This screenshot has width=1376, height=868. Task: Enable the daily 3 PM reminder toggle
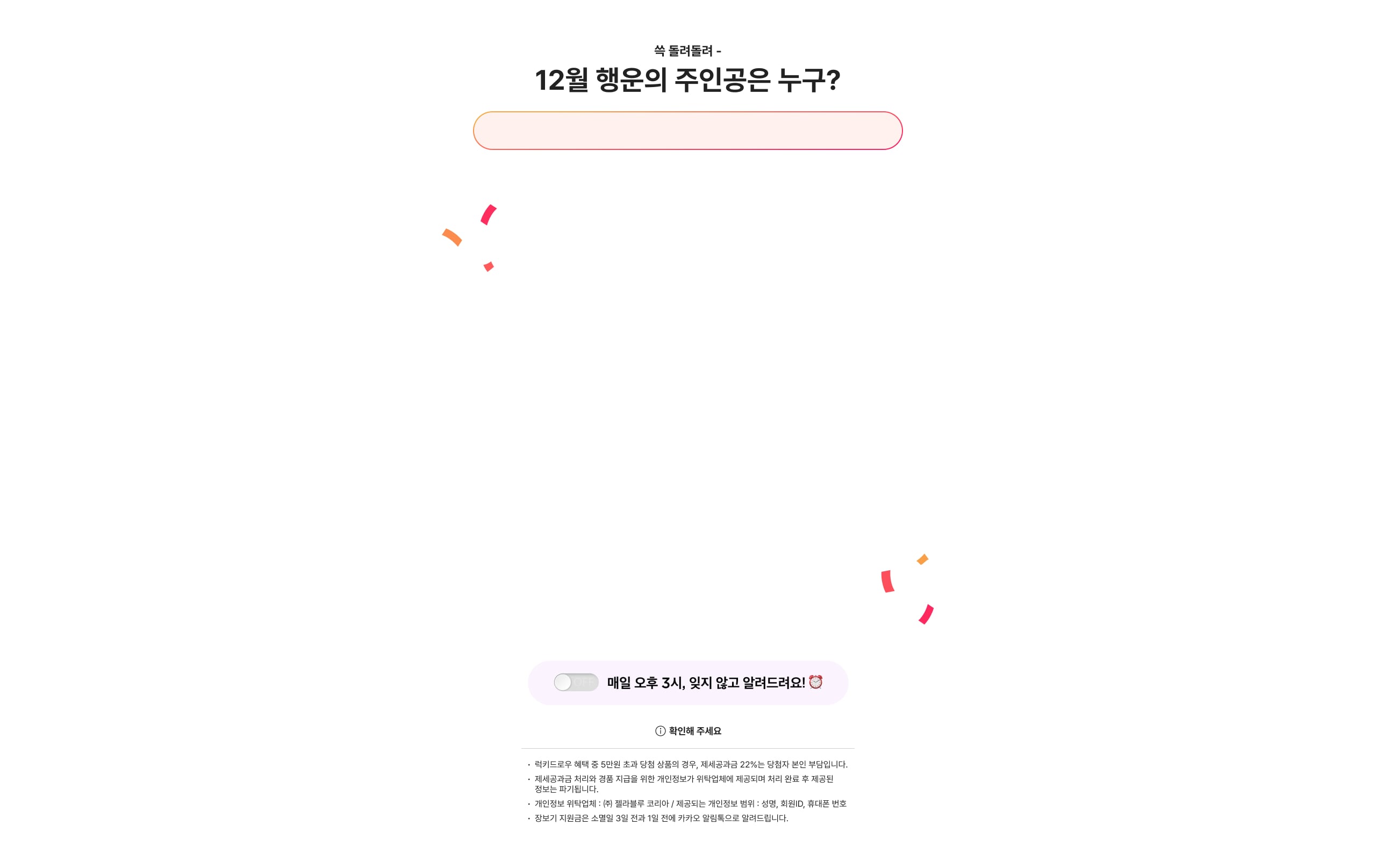(576, 682)
